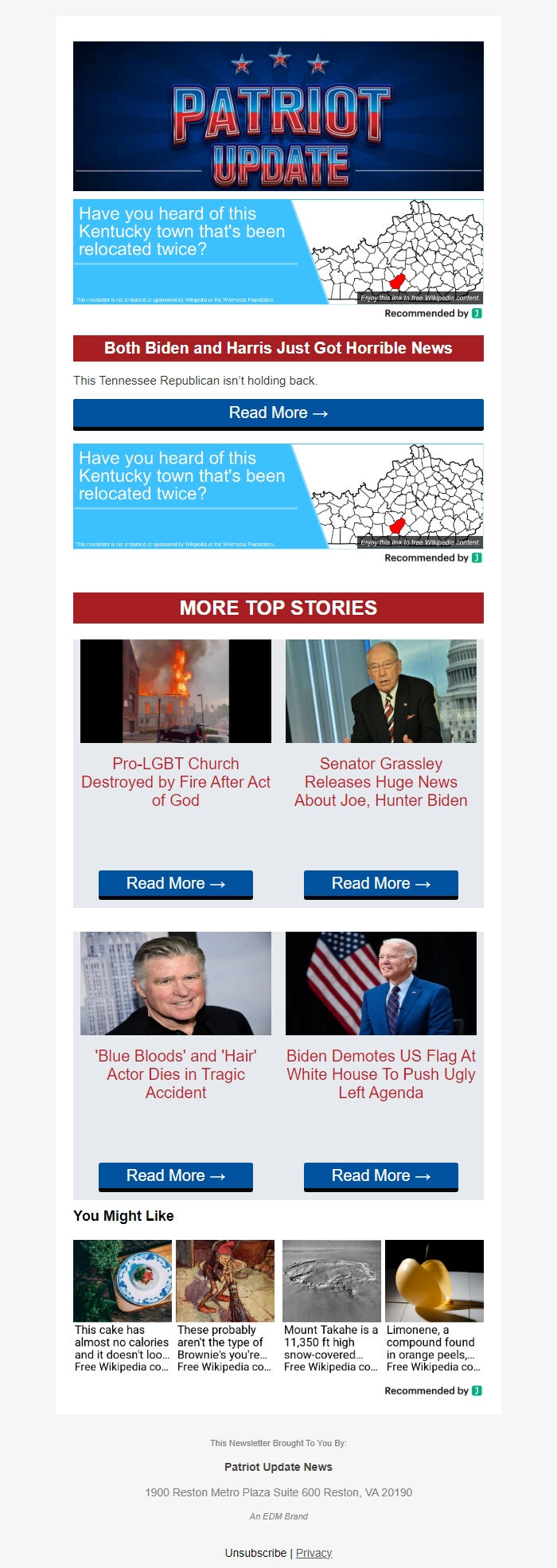Open the burning church photo
557x1568 pixels.
pyautogui.click(x=176, y=691)
